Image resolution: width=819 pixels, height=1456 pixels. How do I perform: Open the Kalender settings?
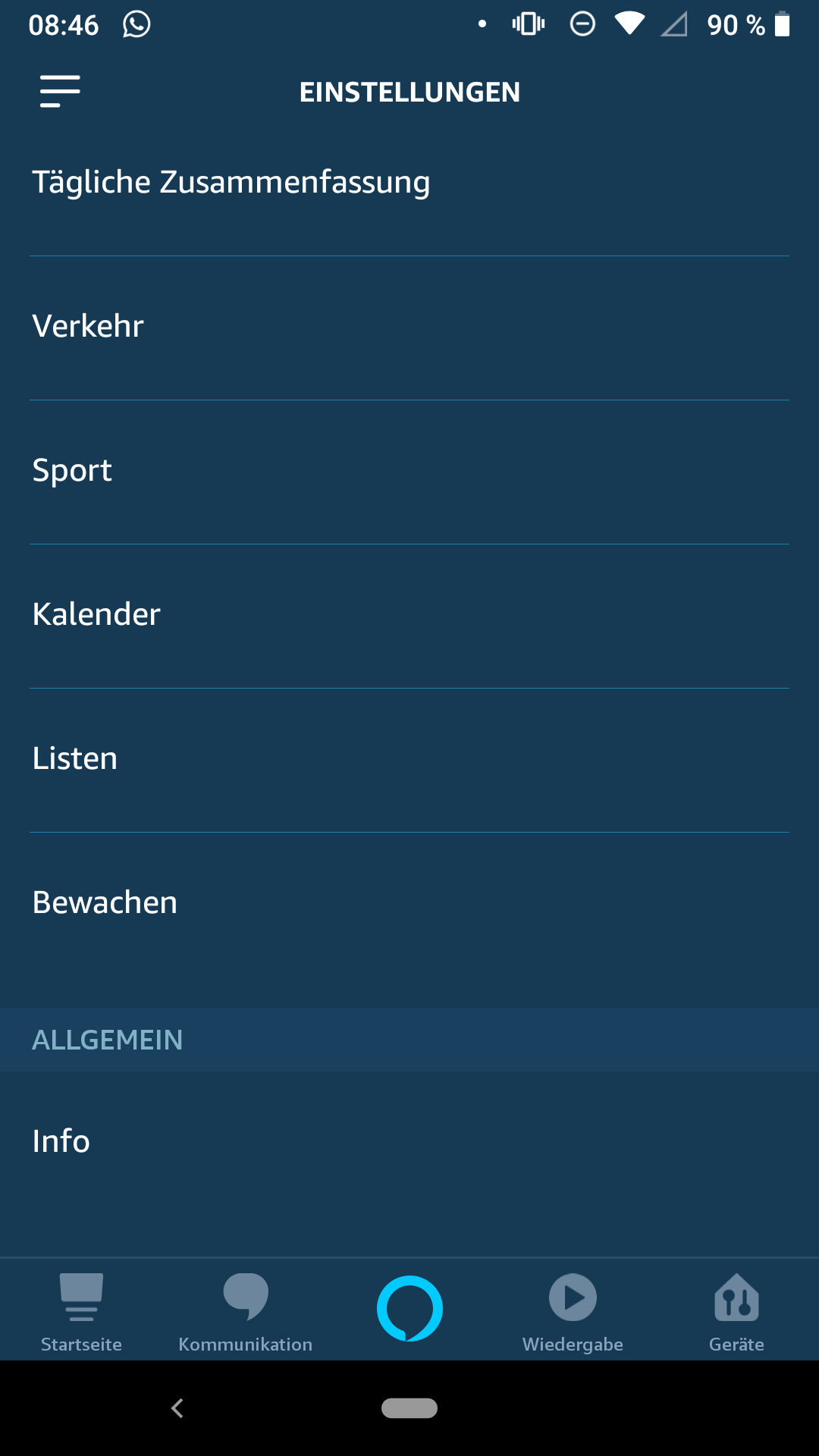pos(409,616)
